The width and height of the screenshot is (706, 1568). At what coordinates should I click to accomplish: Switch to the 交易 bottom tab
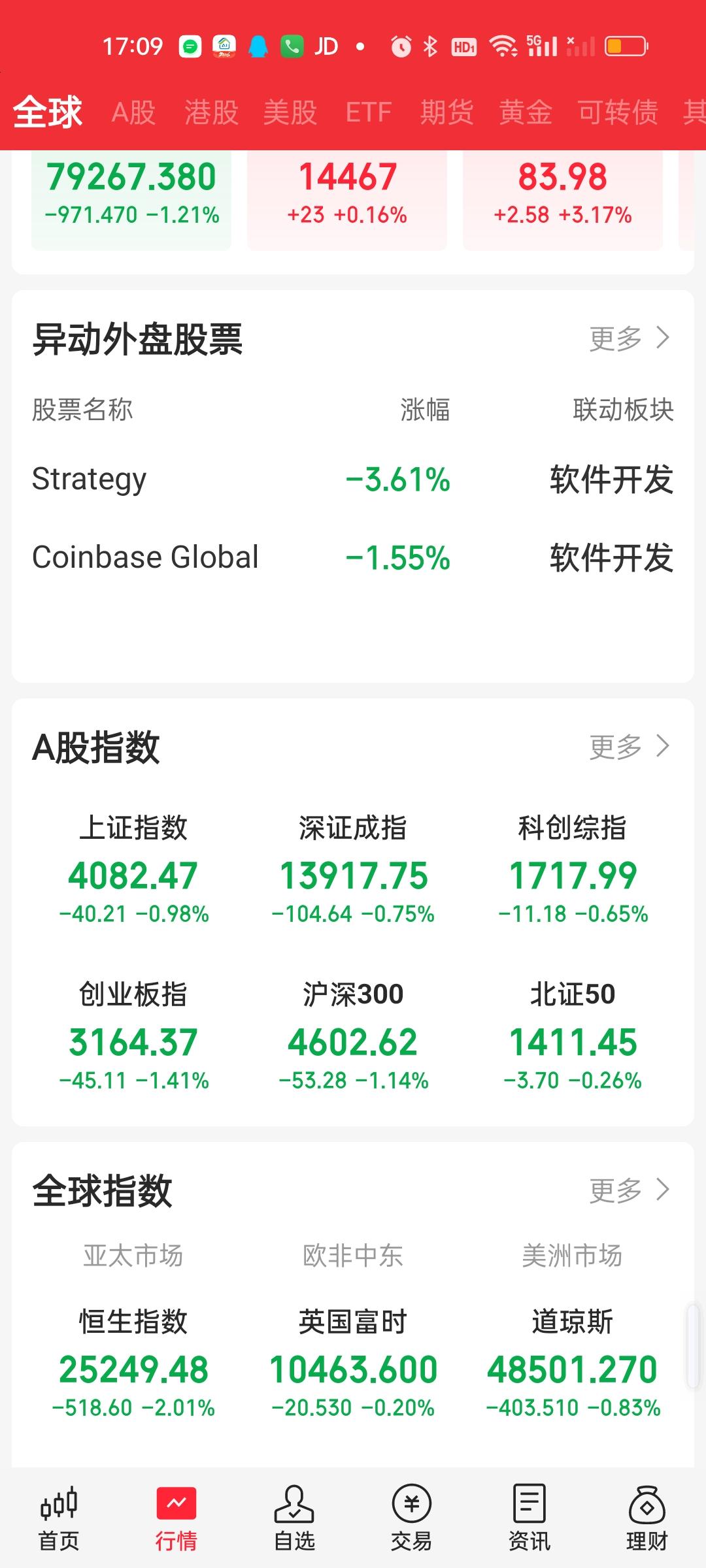point(412,1518)
